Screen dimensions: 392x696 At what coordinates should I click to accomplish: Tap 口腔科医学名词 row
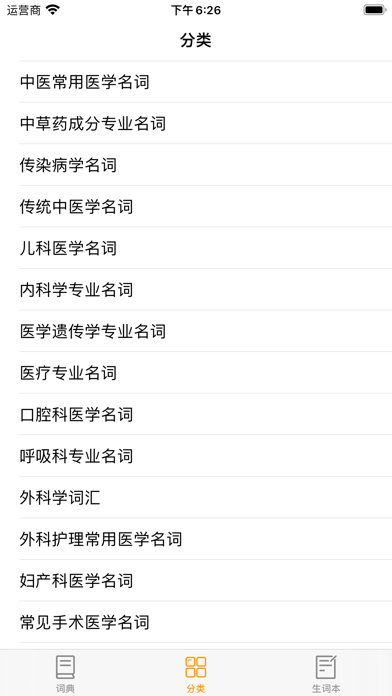196,415
